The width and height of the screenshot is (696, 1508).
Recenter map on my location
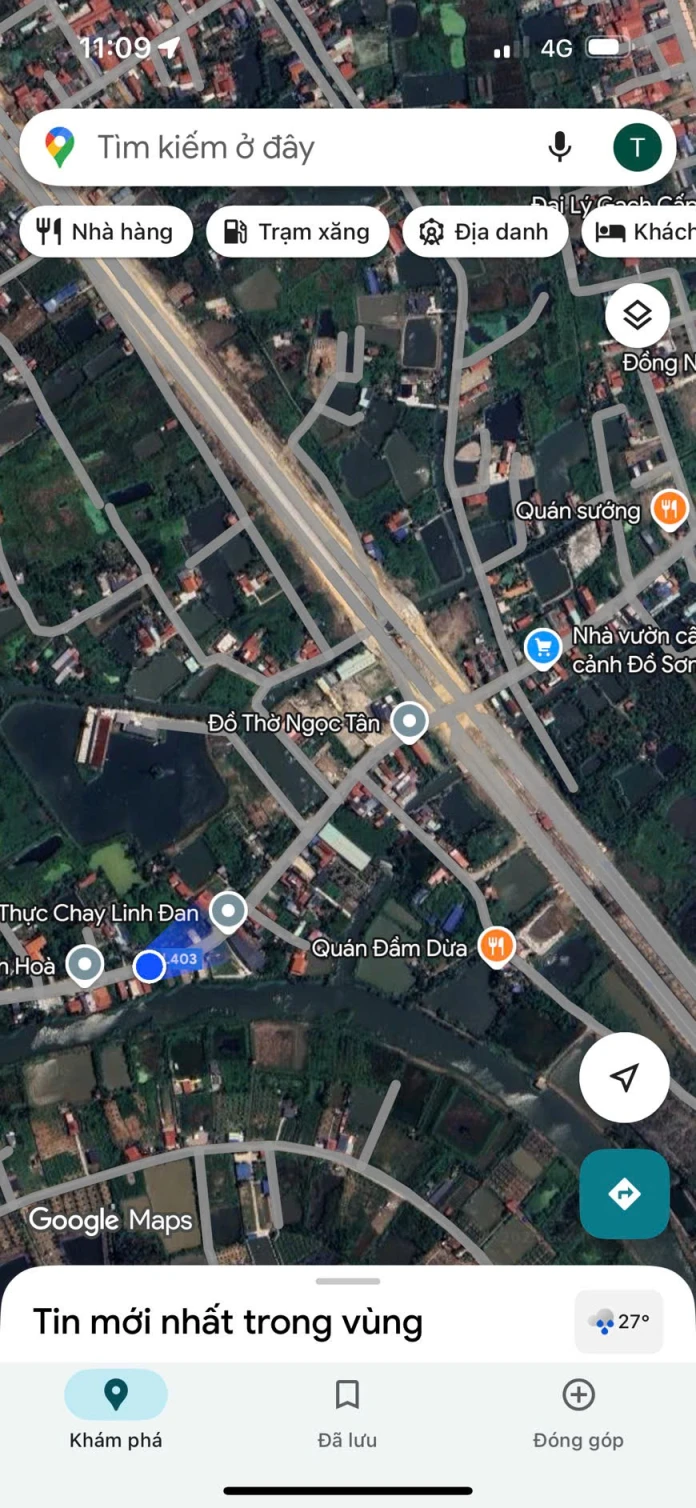(624, 1077)
